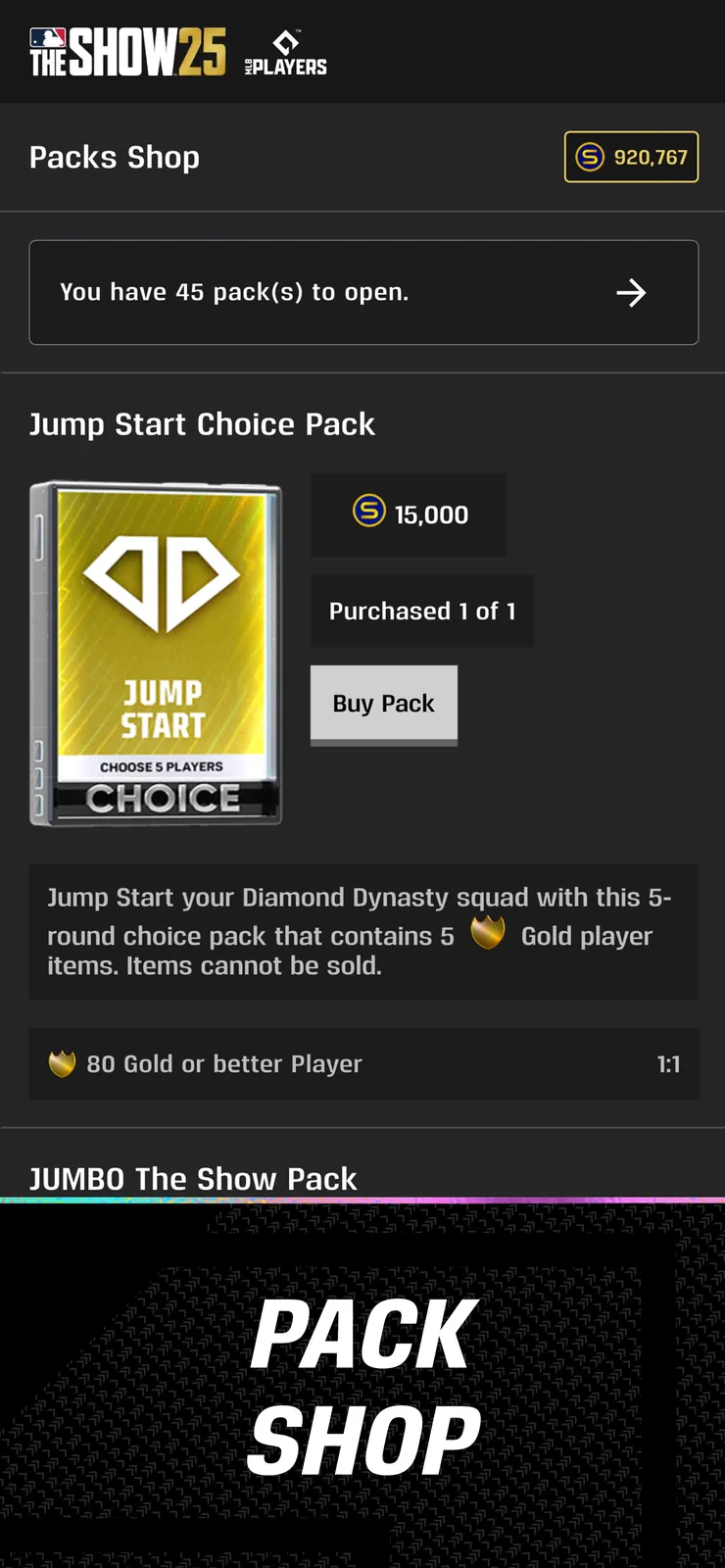Click the MLB The Show 25 logo
Screen dimensions: 725x1568
127,51
